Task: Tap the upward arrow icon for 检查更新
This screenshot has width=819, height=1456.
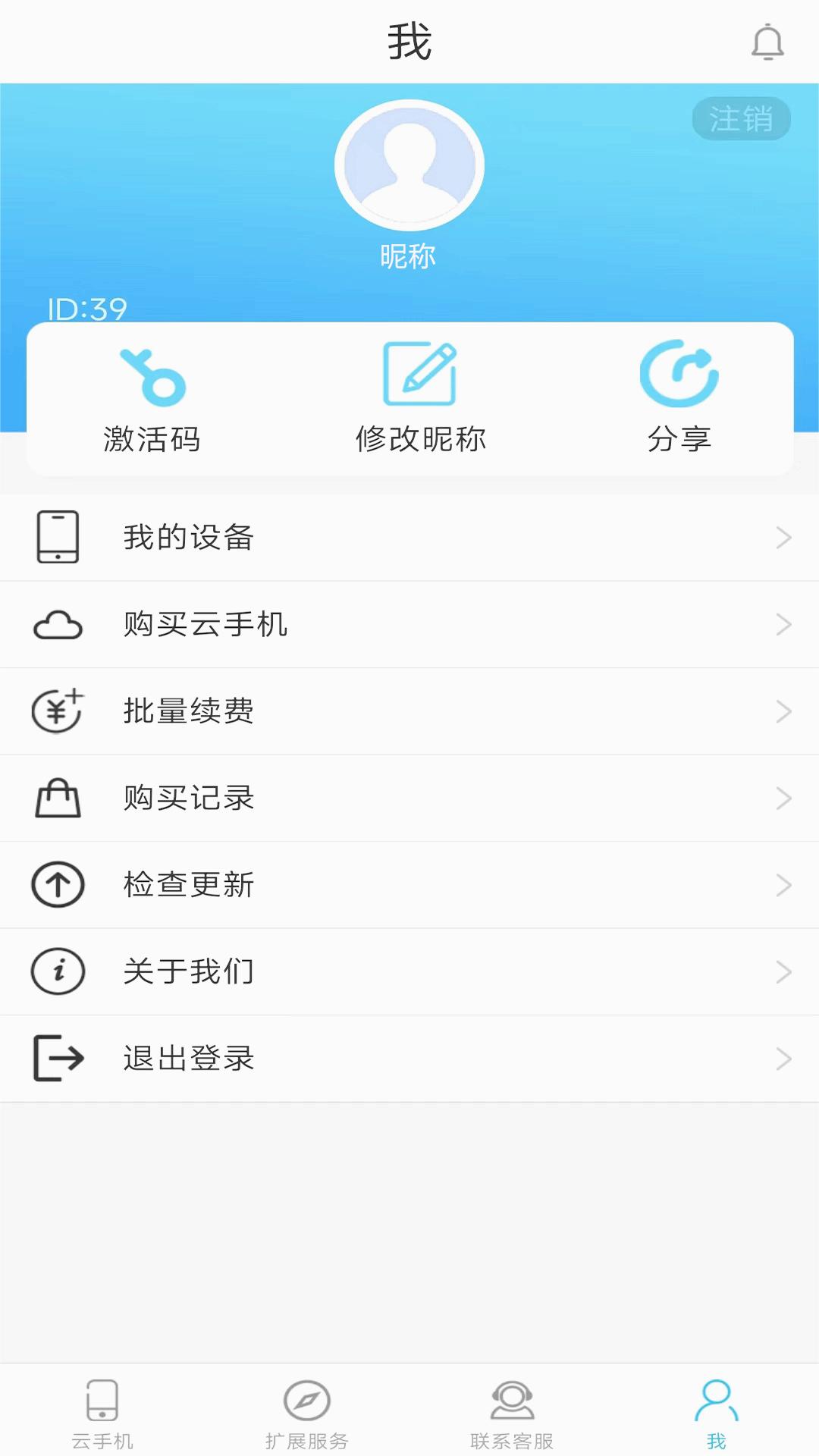Action: (57, 884)
